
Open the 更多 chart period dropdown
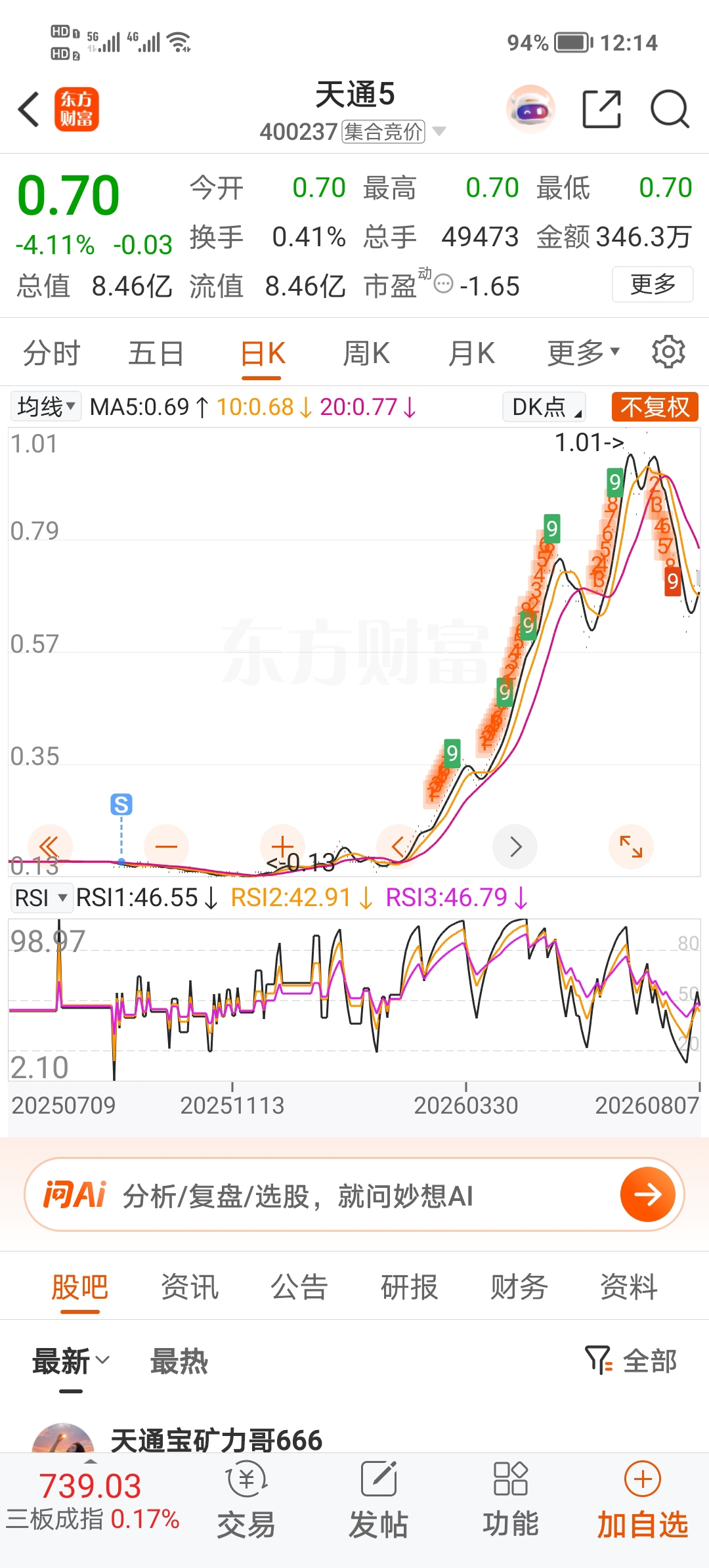coord(583,353)
